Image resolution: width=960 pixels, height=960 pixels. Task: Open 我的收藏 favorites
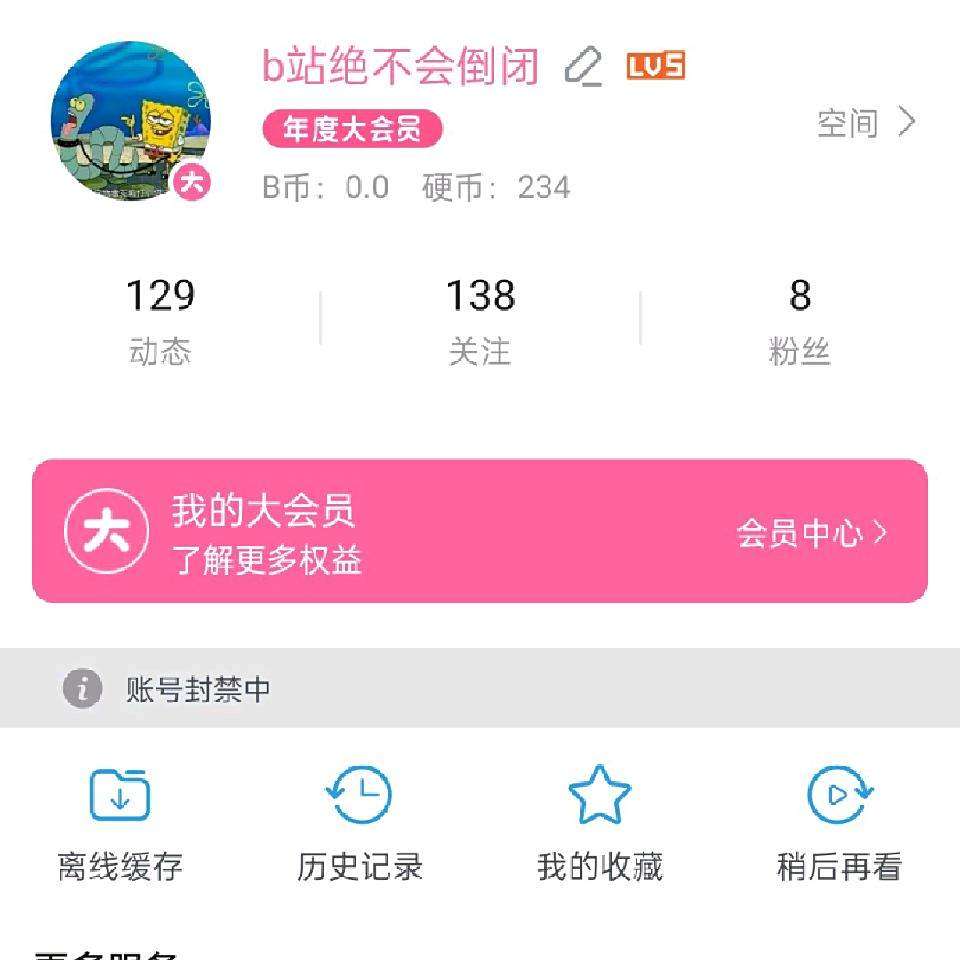coord(600,822)
